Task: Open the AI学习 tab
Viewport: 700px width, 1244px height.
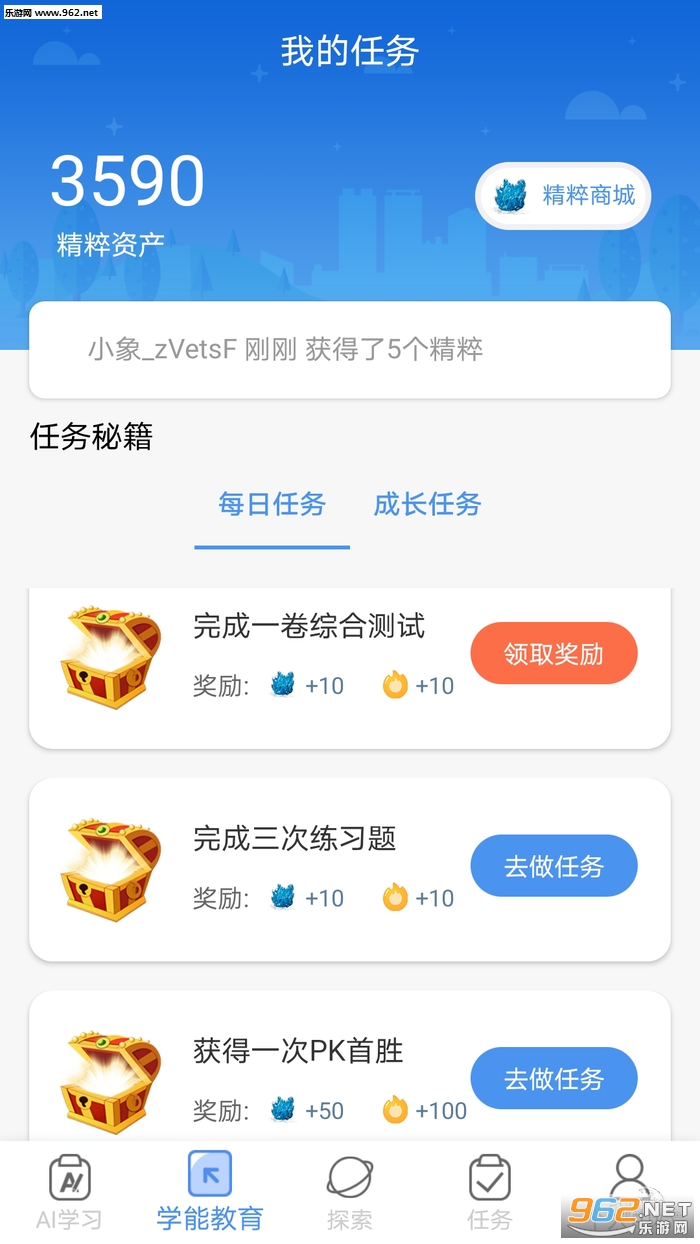Action: (69, 1191)
